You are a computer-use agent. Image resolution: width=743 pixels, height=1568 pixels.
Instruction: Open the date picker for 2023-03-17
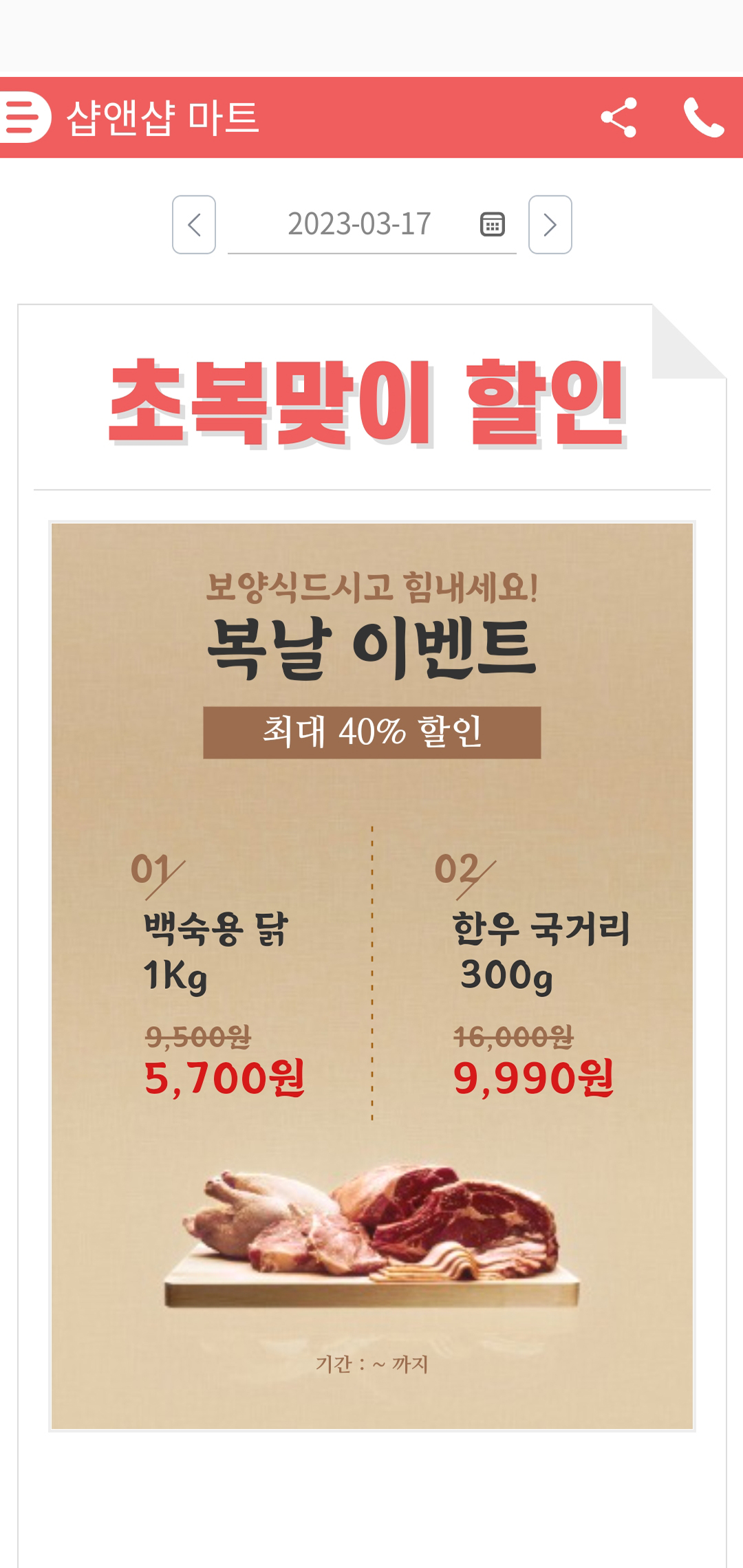pyautogui.click(x=492, y=225)
